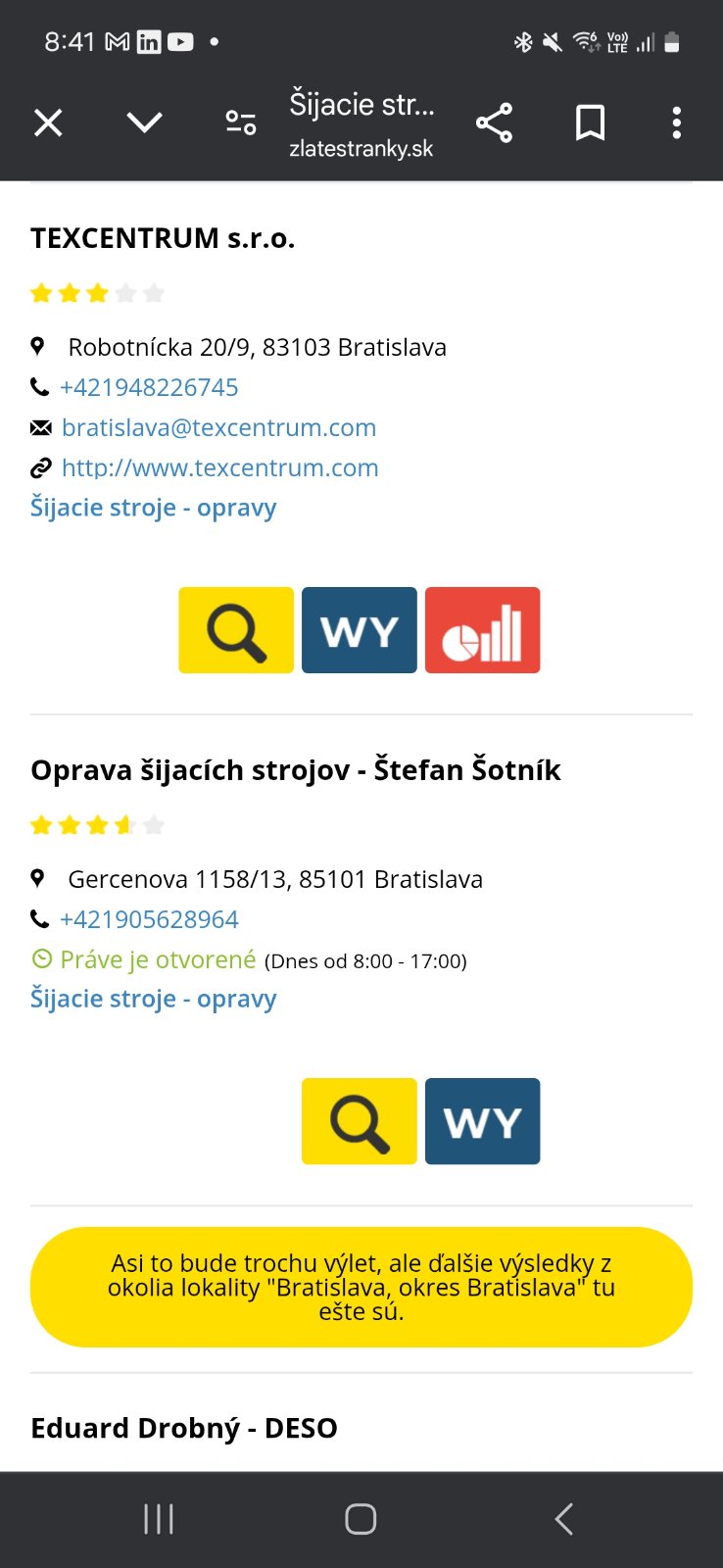
Task: Tap TEXCENTRUM's blue WY button
Action: 360,630
